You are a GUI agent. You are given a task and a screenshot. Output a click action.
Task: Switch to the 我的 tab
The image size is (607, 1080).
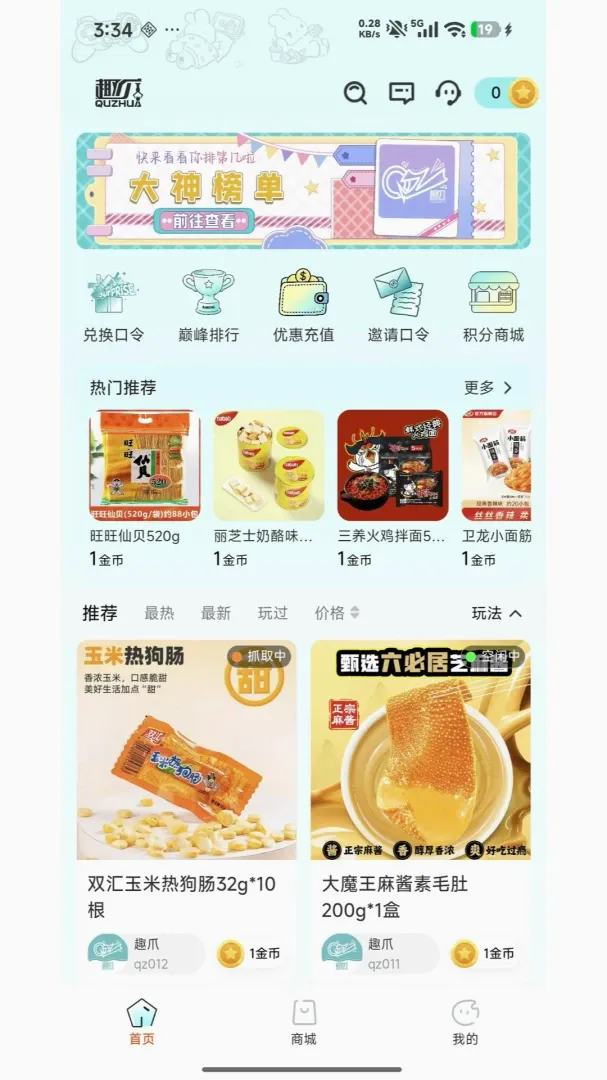coord(465,1023)
